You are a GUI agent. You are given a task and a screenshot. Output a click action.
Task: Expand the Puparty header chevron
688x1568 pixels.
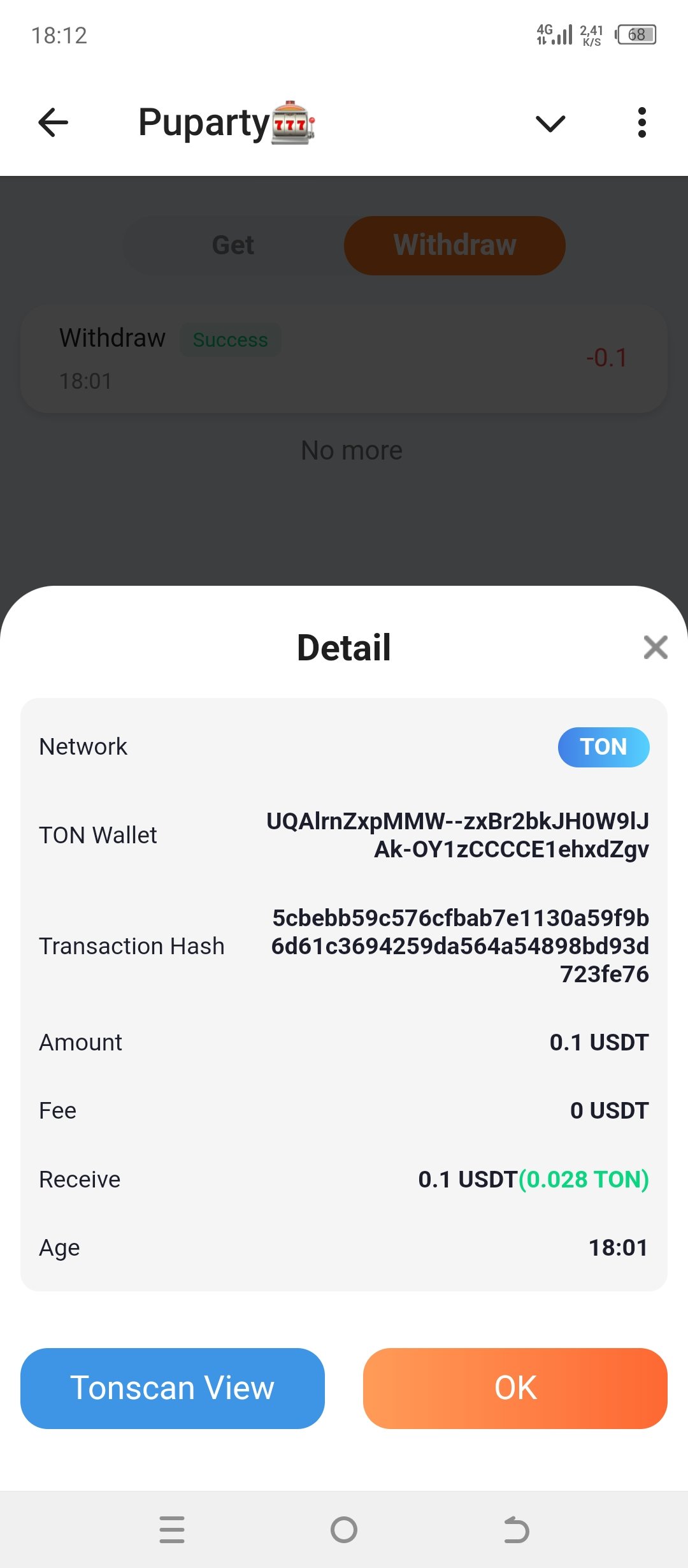click(550, 123)
